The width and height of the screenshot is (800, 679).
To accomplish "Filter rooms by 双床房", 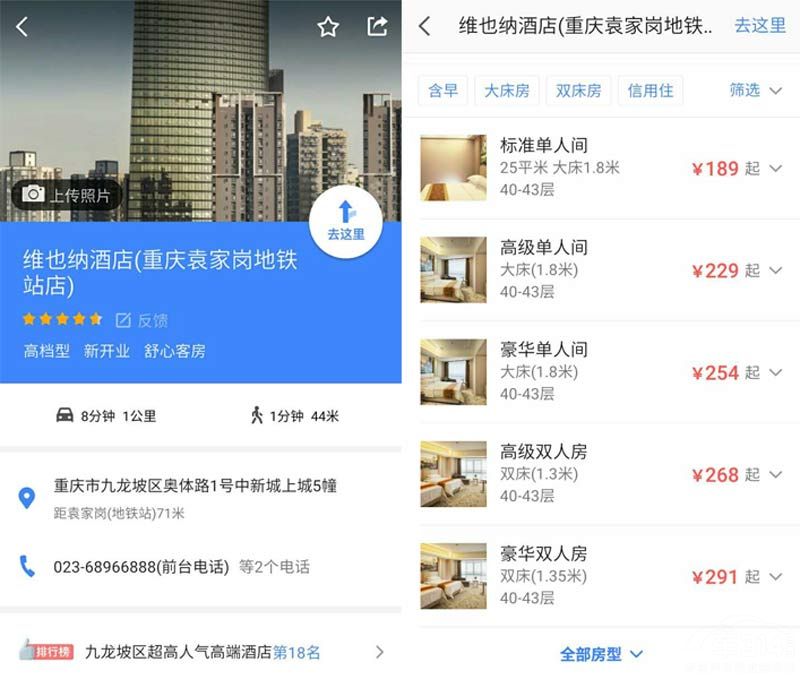I will click(578, 91).
